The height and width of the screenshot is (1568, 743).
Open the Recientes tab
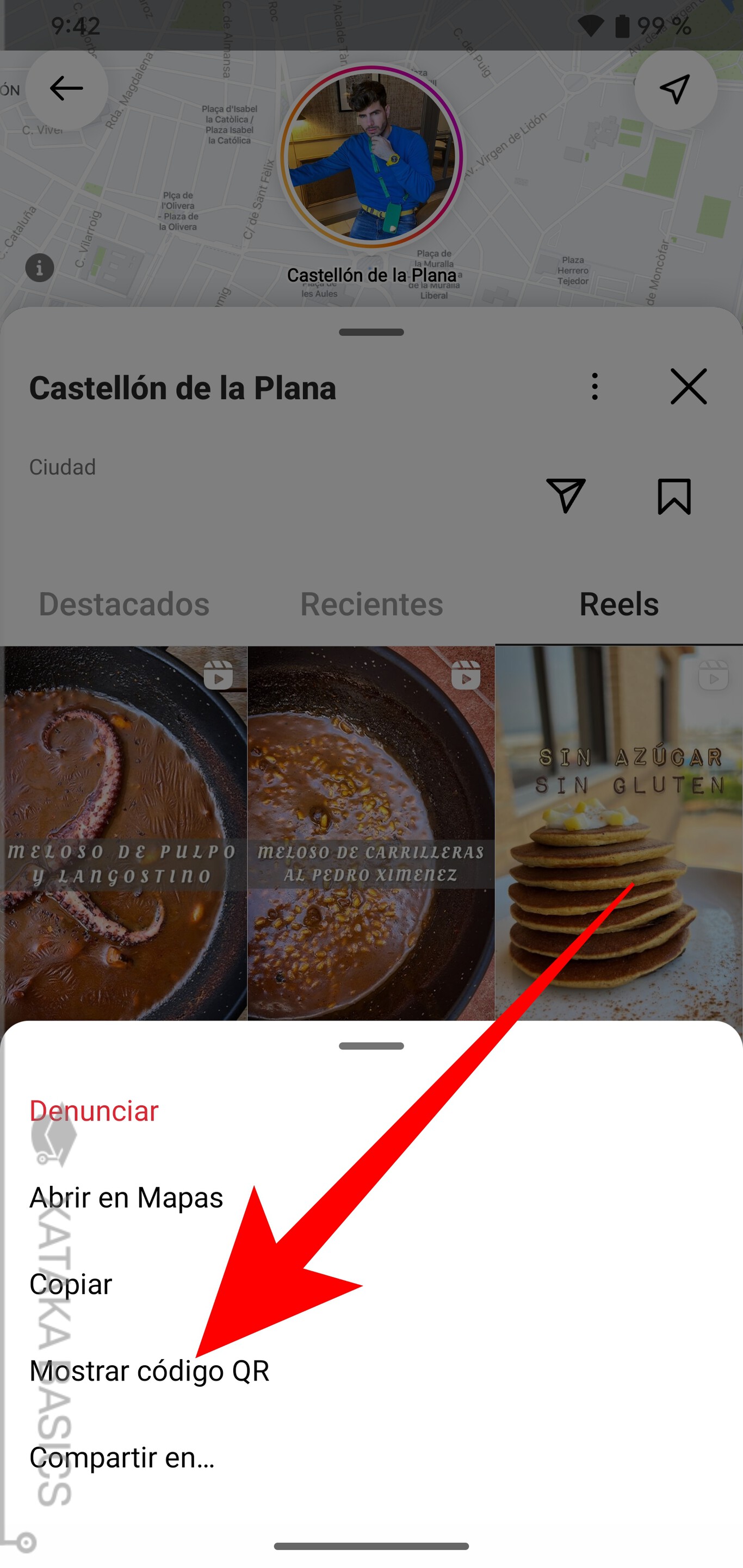(371, 605)
